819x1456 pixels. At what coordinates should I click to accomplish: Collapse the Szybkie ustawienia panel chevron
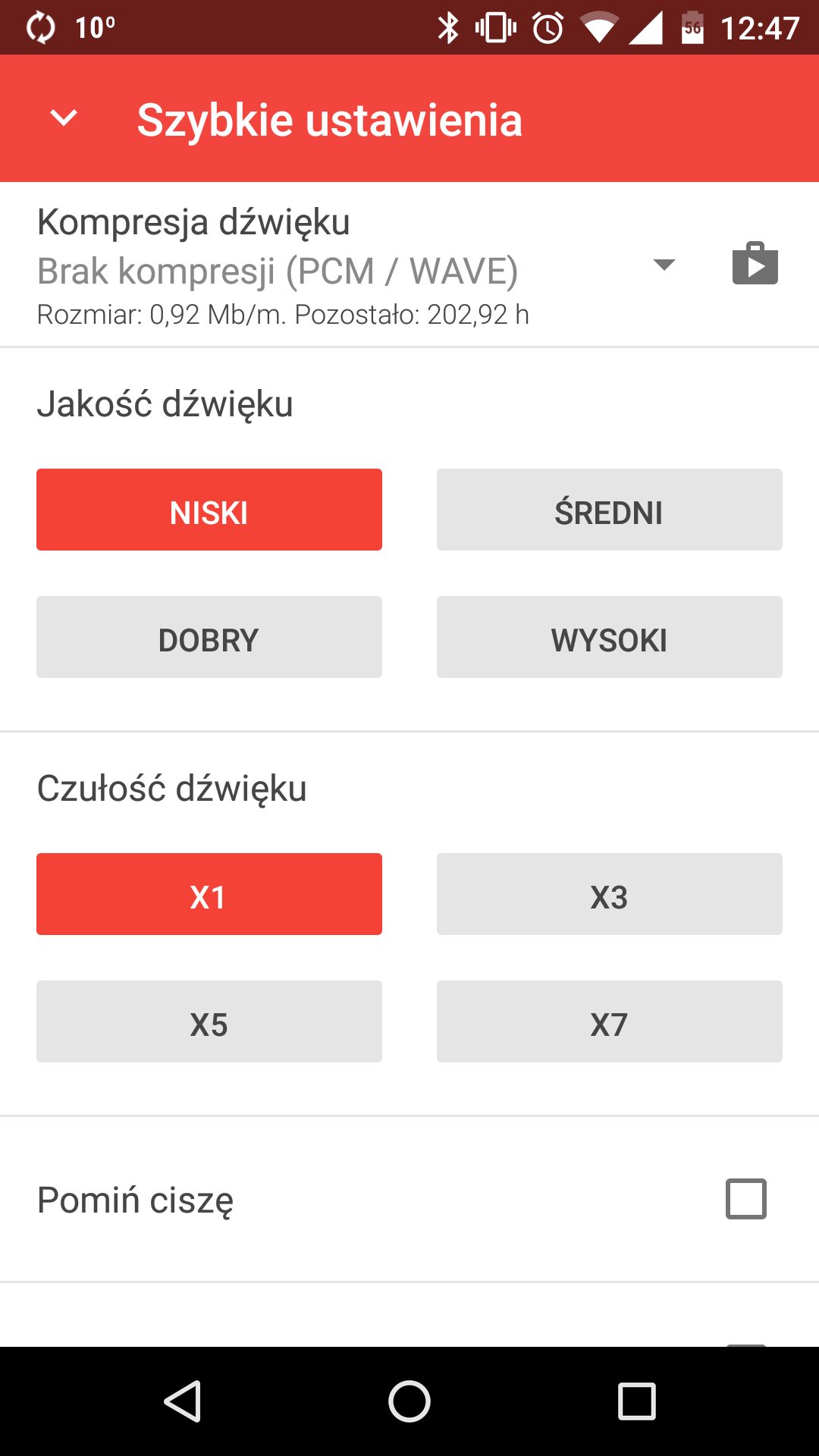coord(64,118)
